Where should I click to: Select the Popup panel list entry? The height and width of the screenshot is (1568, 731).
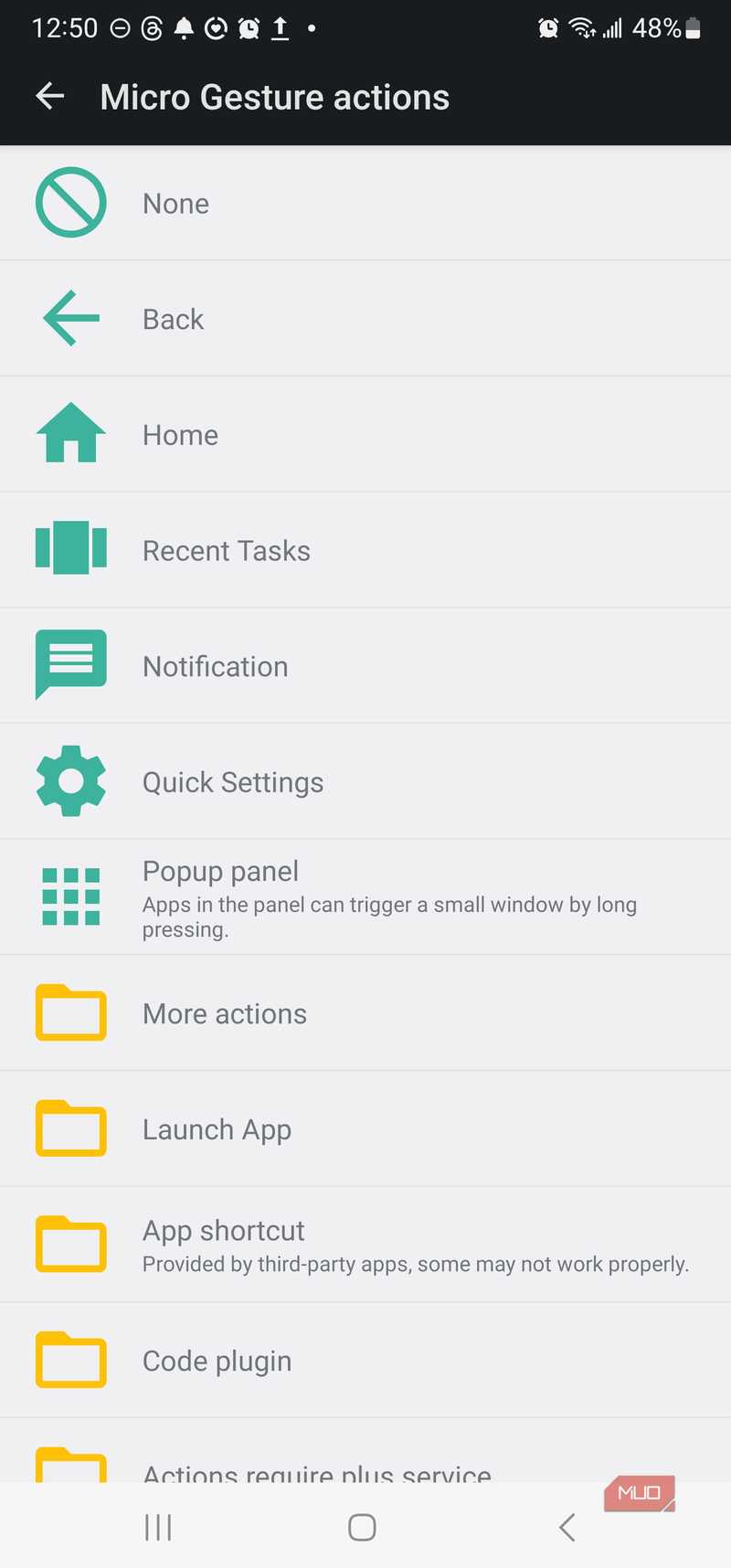pos(365,896)
